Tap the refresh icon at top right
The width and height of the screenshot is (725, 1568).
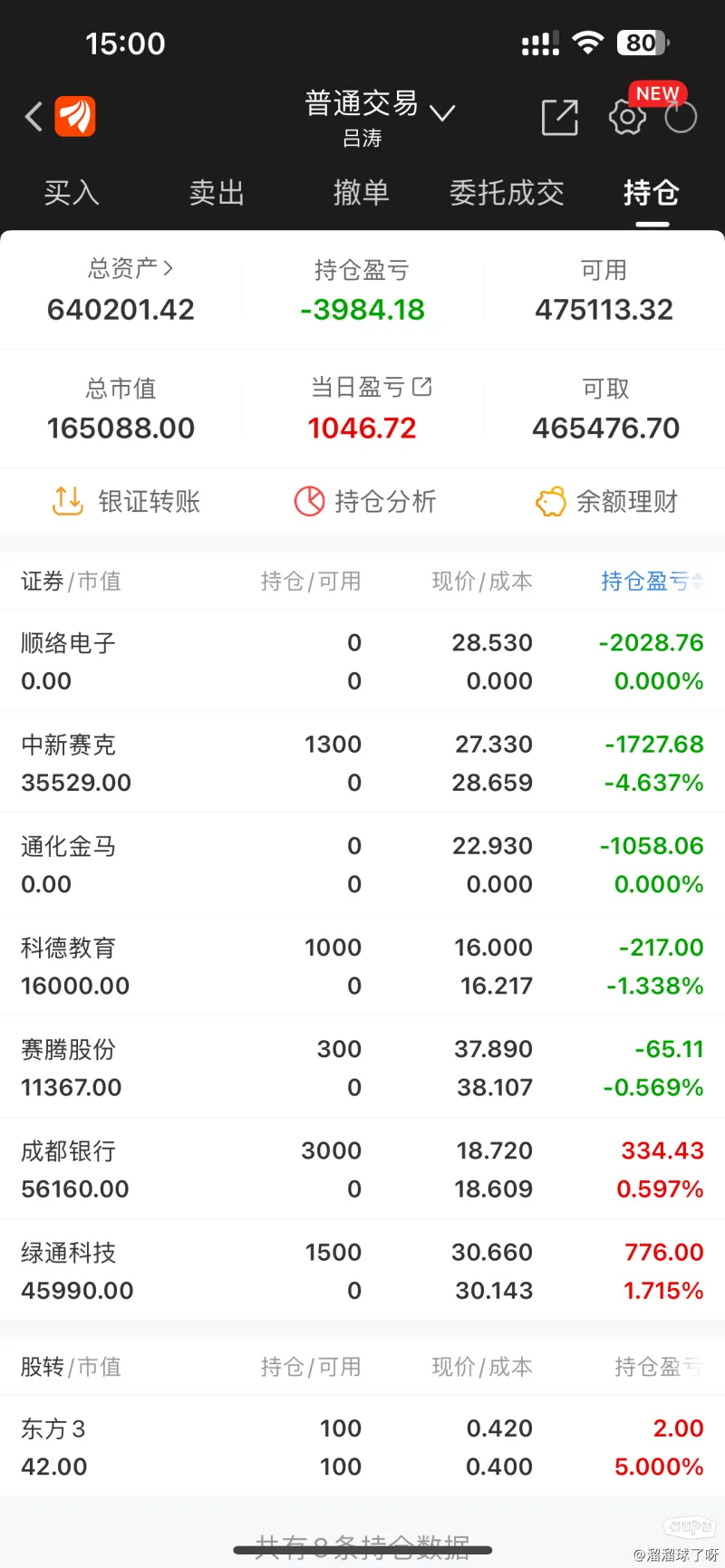681,118
